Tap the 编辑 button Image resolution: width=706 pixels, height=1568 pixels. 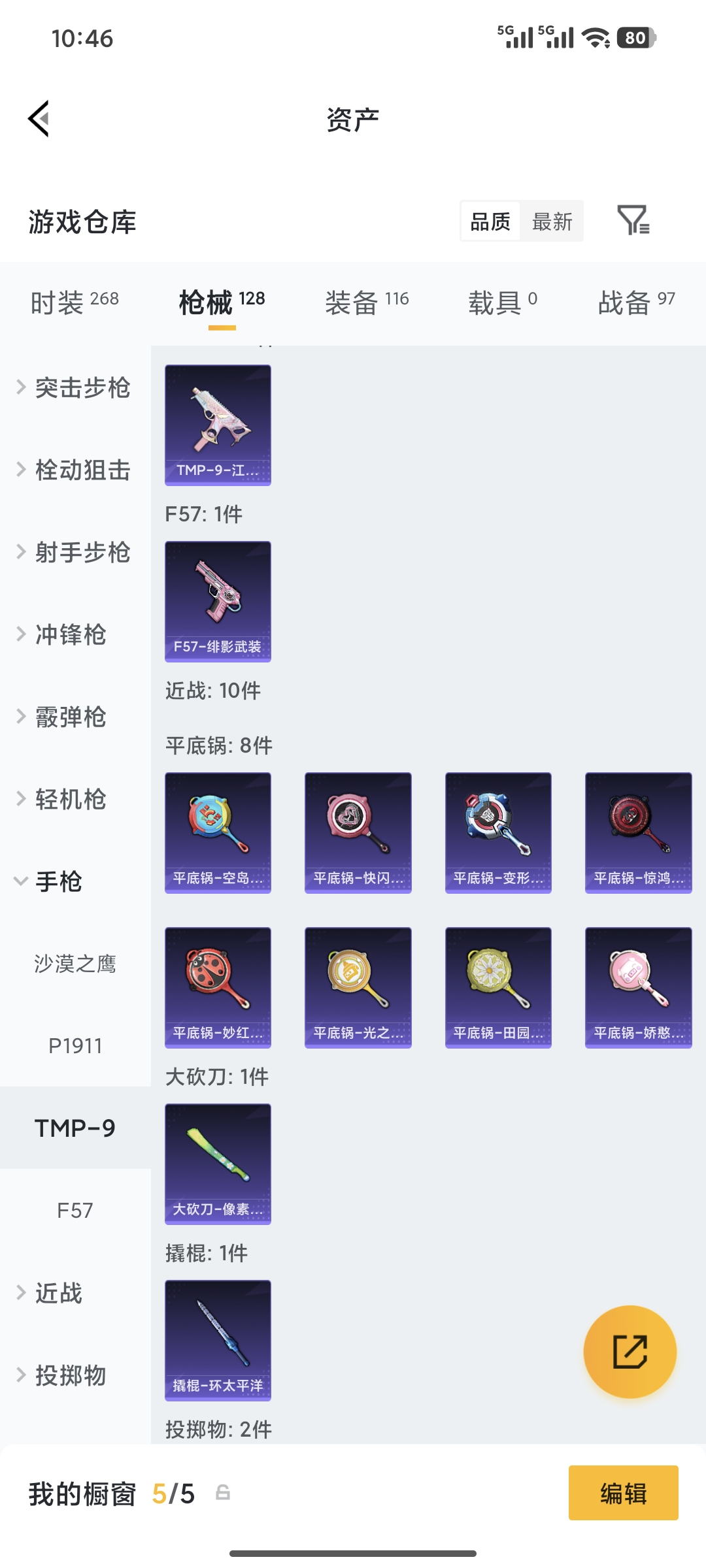(x=624, y=1493)
